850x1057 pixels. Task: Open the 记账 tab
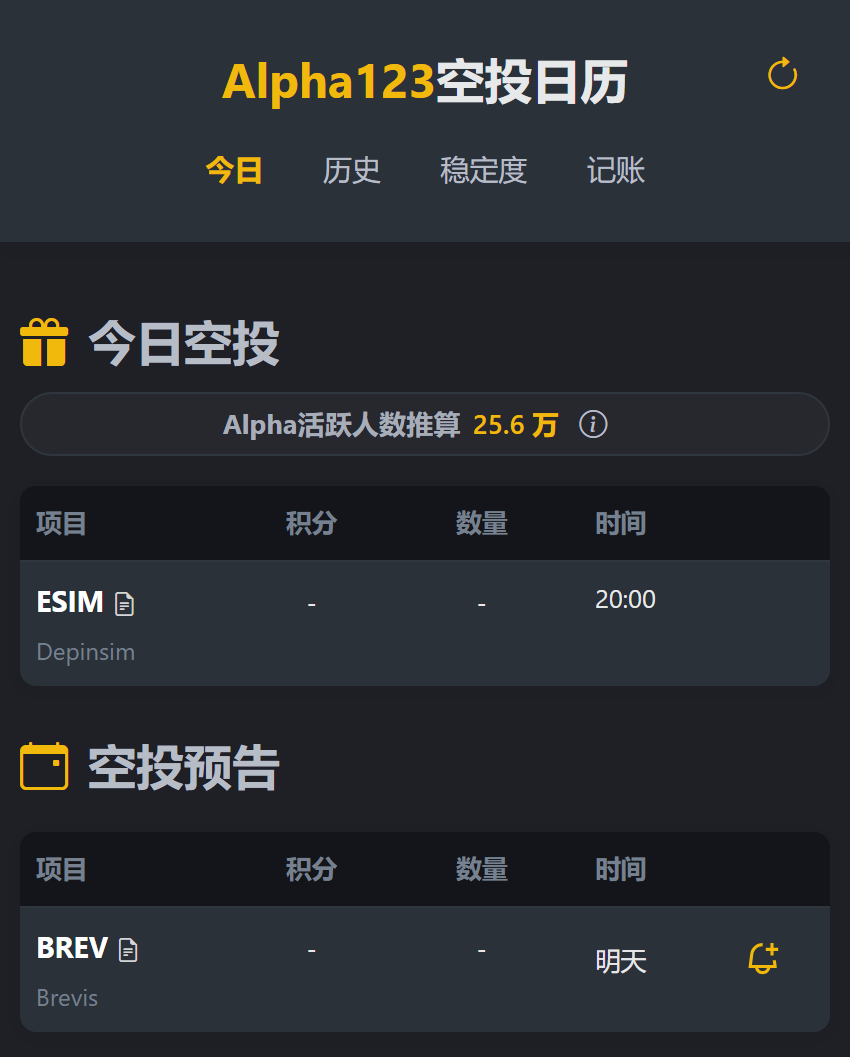(616, 171)
